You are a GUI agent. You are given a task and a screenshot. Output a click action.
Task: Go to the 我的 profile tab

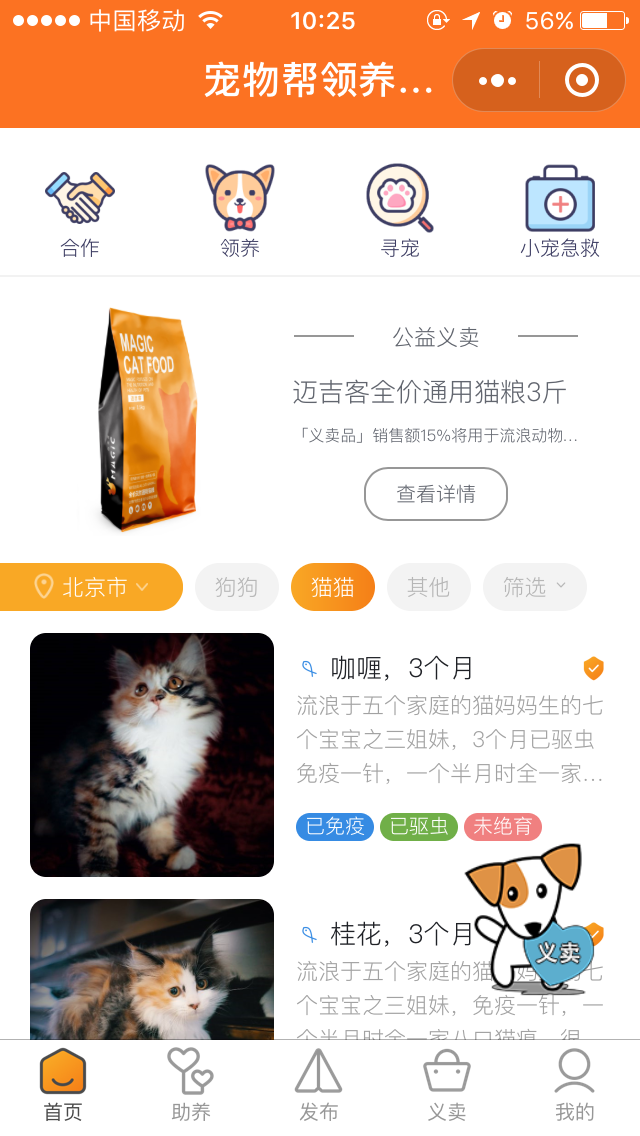[575, 1084]
